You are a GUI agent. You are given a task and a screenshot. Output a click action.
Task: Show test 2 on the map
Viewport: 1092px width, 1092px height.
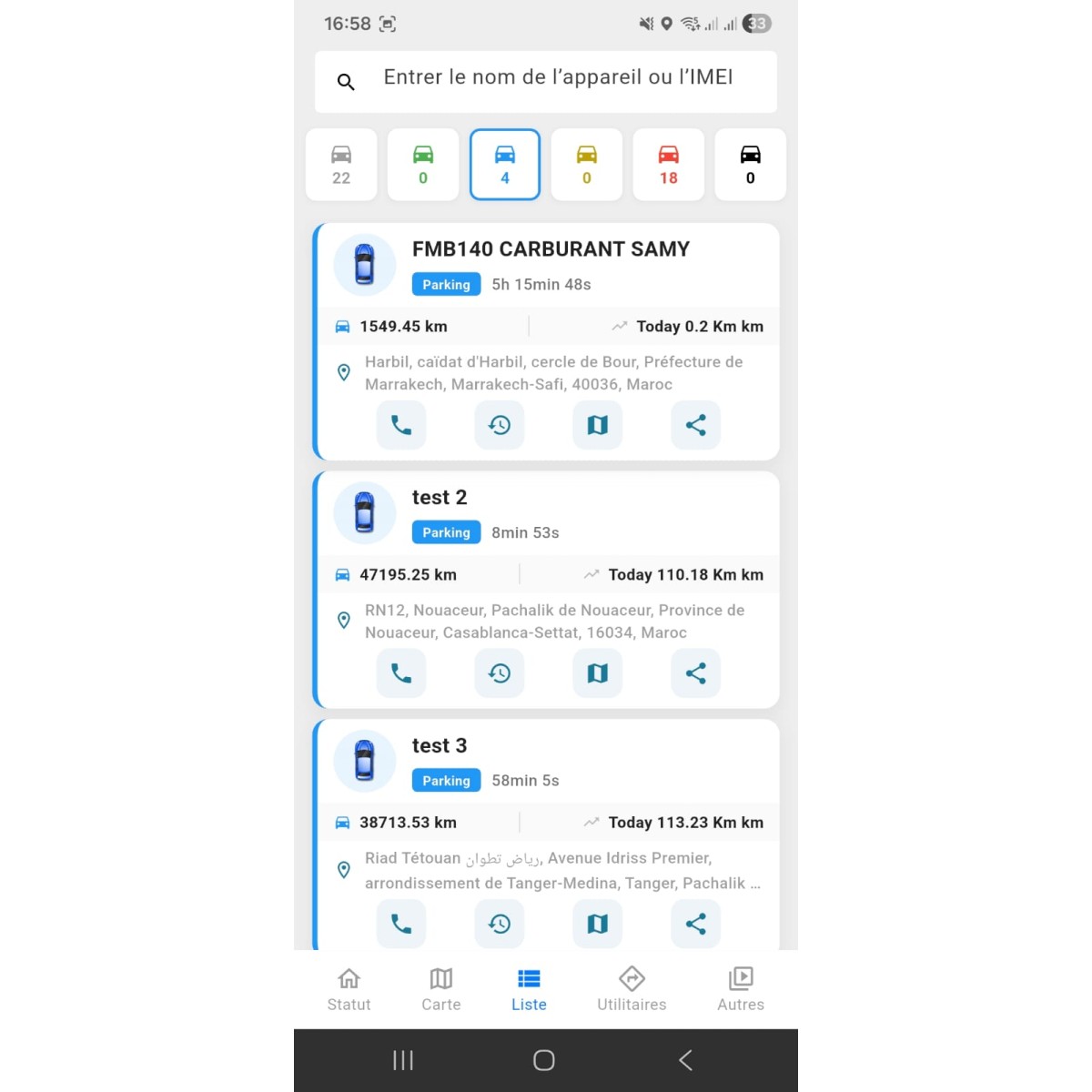tap(598, 673)
